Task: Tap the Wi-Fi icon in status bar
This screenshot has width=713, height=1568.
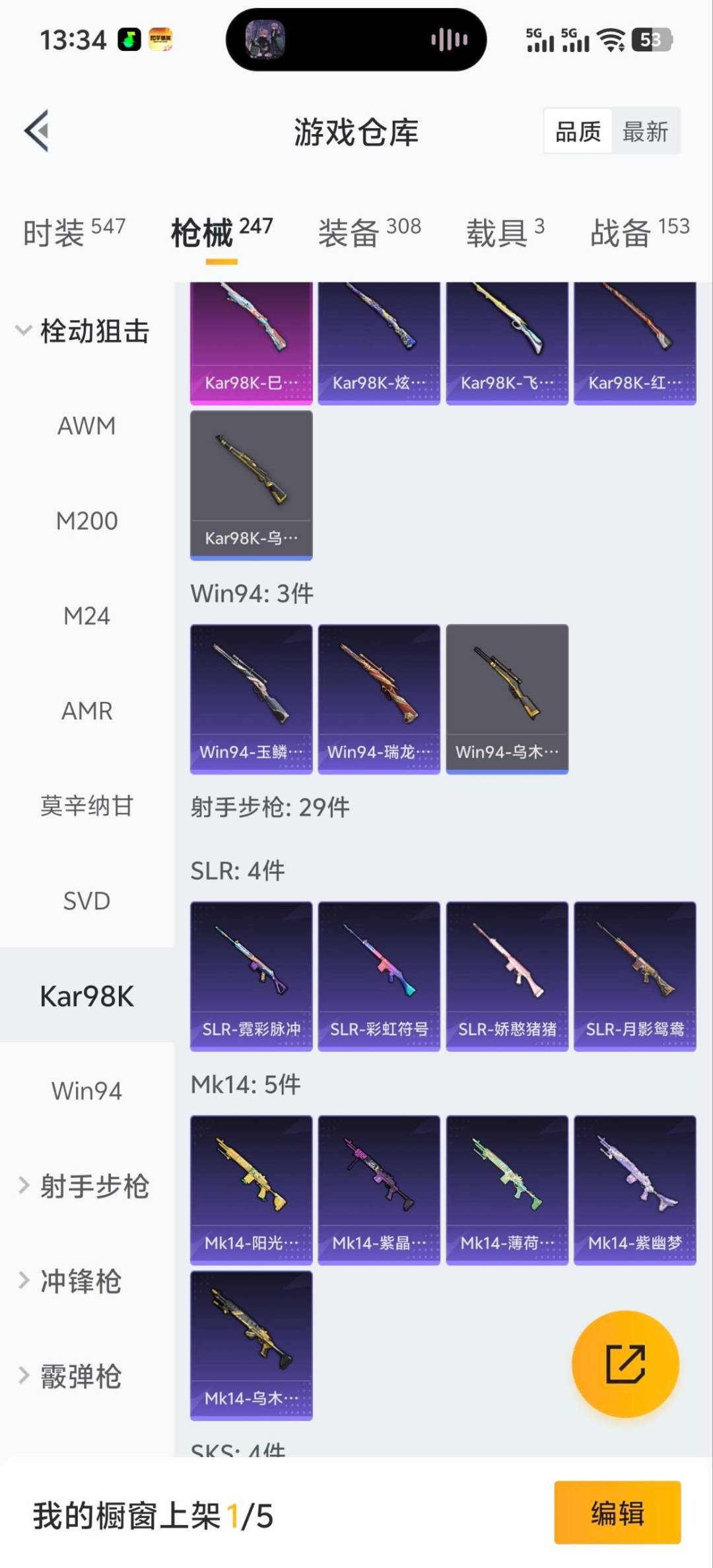Action: pyautogui.click(x=612, y=41)
